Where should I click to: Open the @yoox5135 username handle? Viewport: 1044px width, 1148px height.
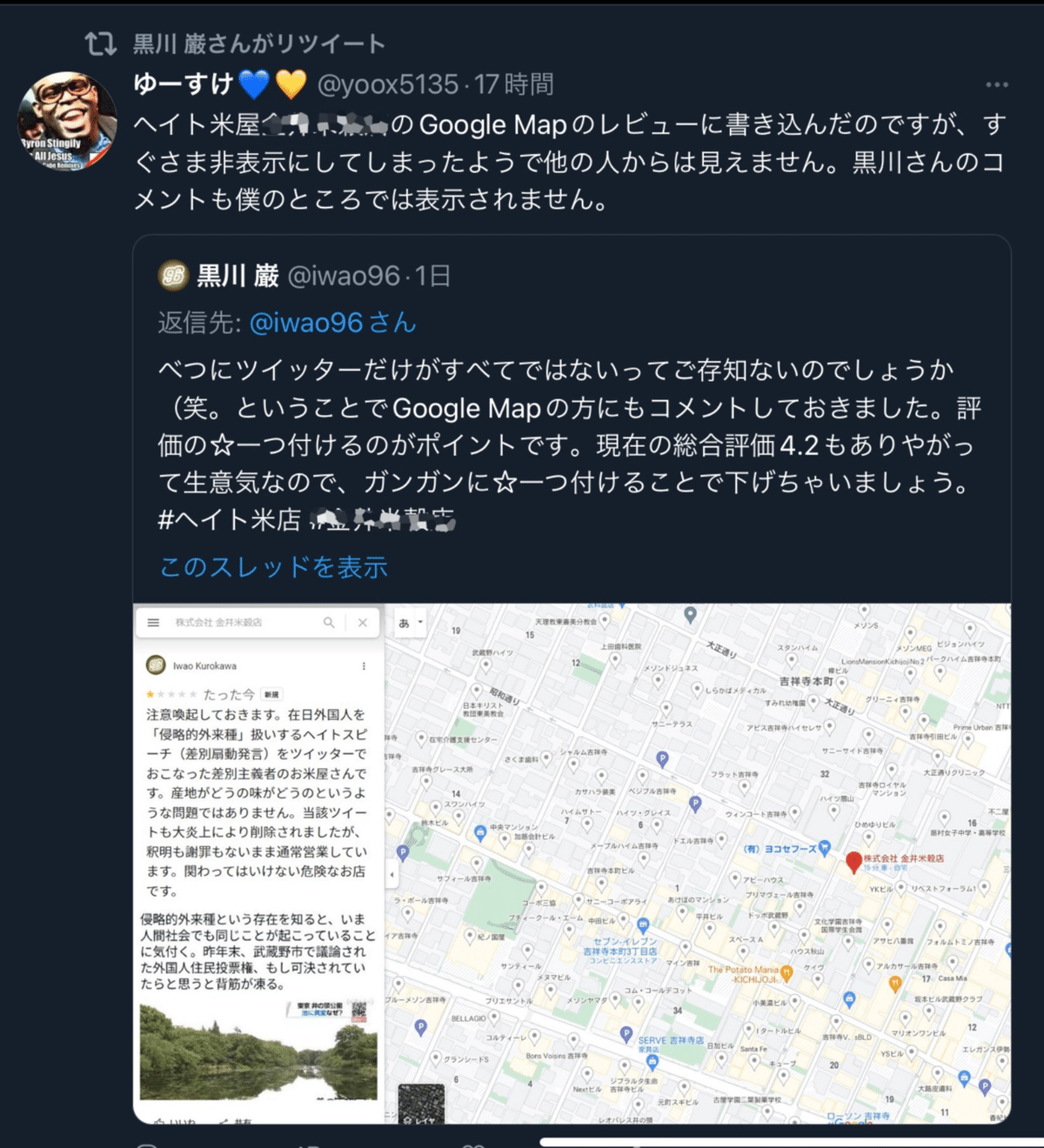tap(387, 84)
